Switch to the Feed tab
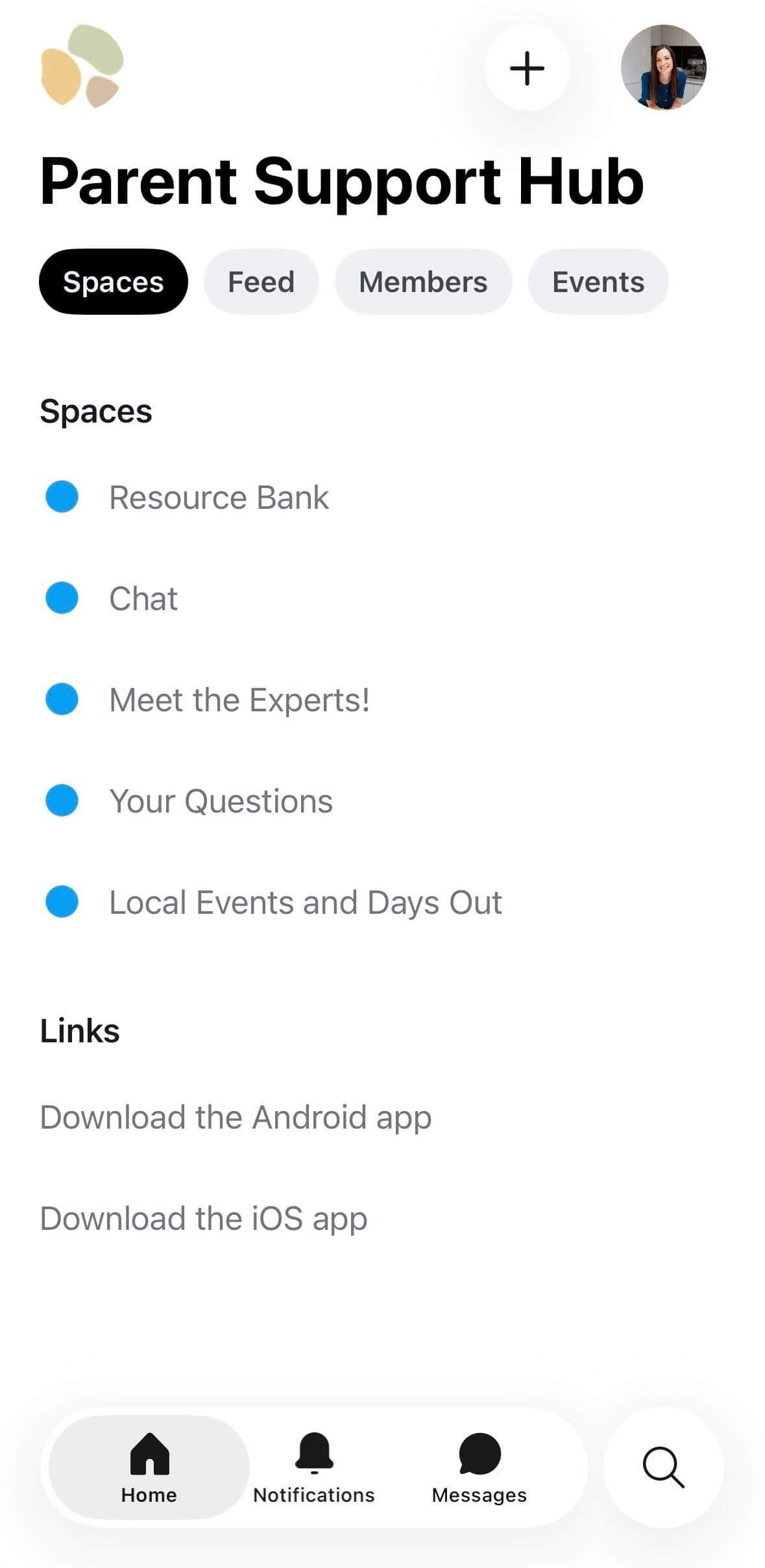The image size is (765, 1568). coord(261,282)
